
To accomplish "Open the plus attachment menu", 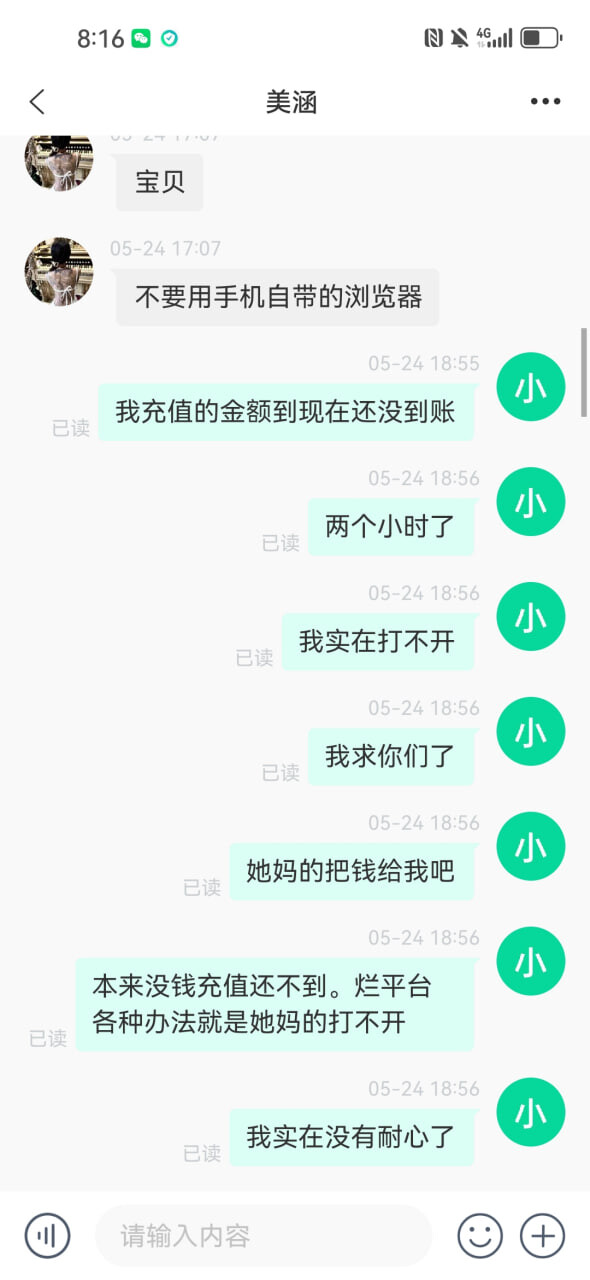I will (542, 1235).
